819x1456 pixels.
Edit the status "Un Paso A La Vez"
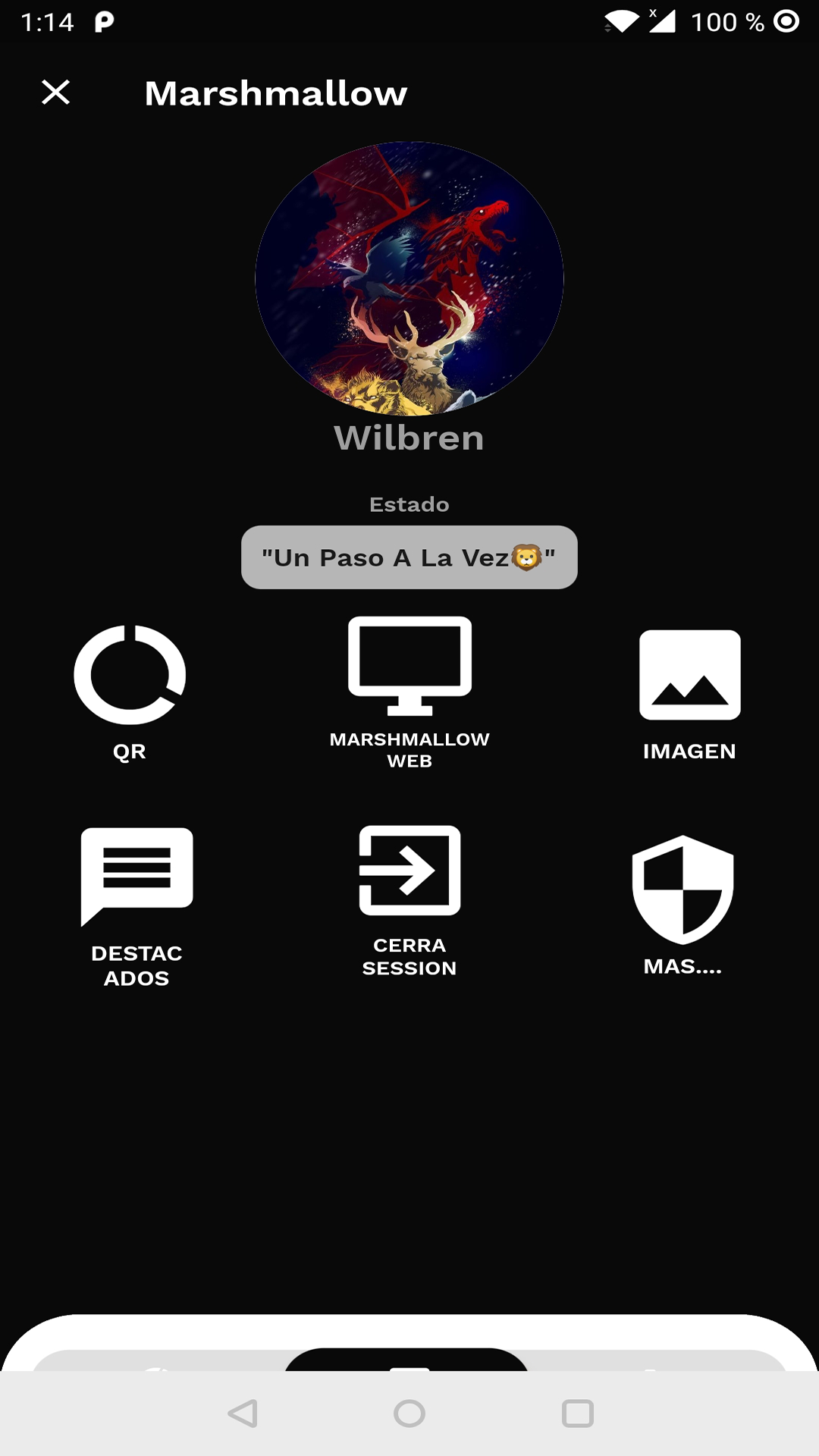click(x=409, y=557)
